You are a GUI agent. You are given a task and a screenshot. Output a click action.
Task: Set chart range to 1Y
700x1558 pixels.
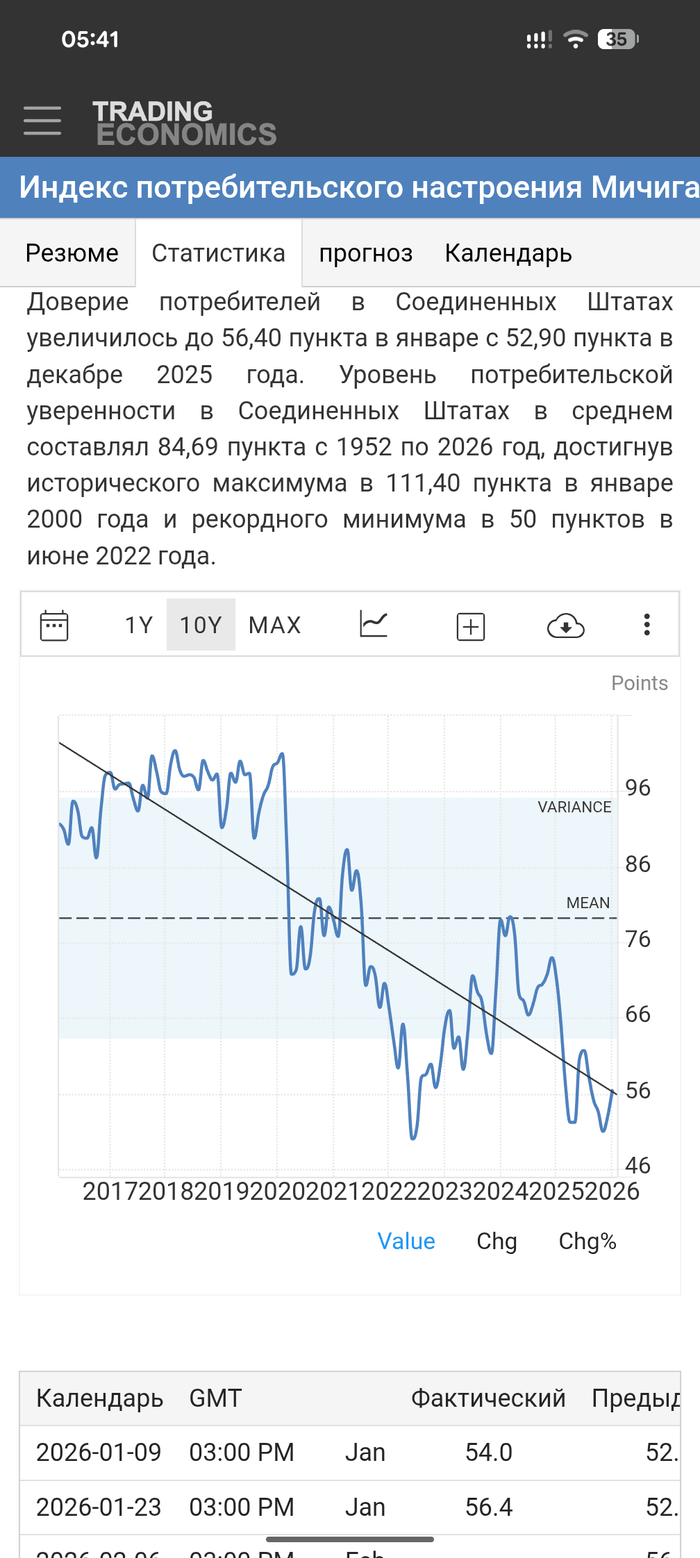[x=138, y=626]
